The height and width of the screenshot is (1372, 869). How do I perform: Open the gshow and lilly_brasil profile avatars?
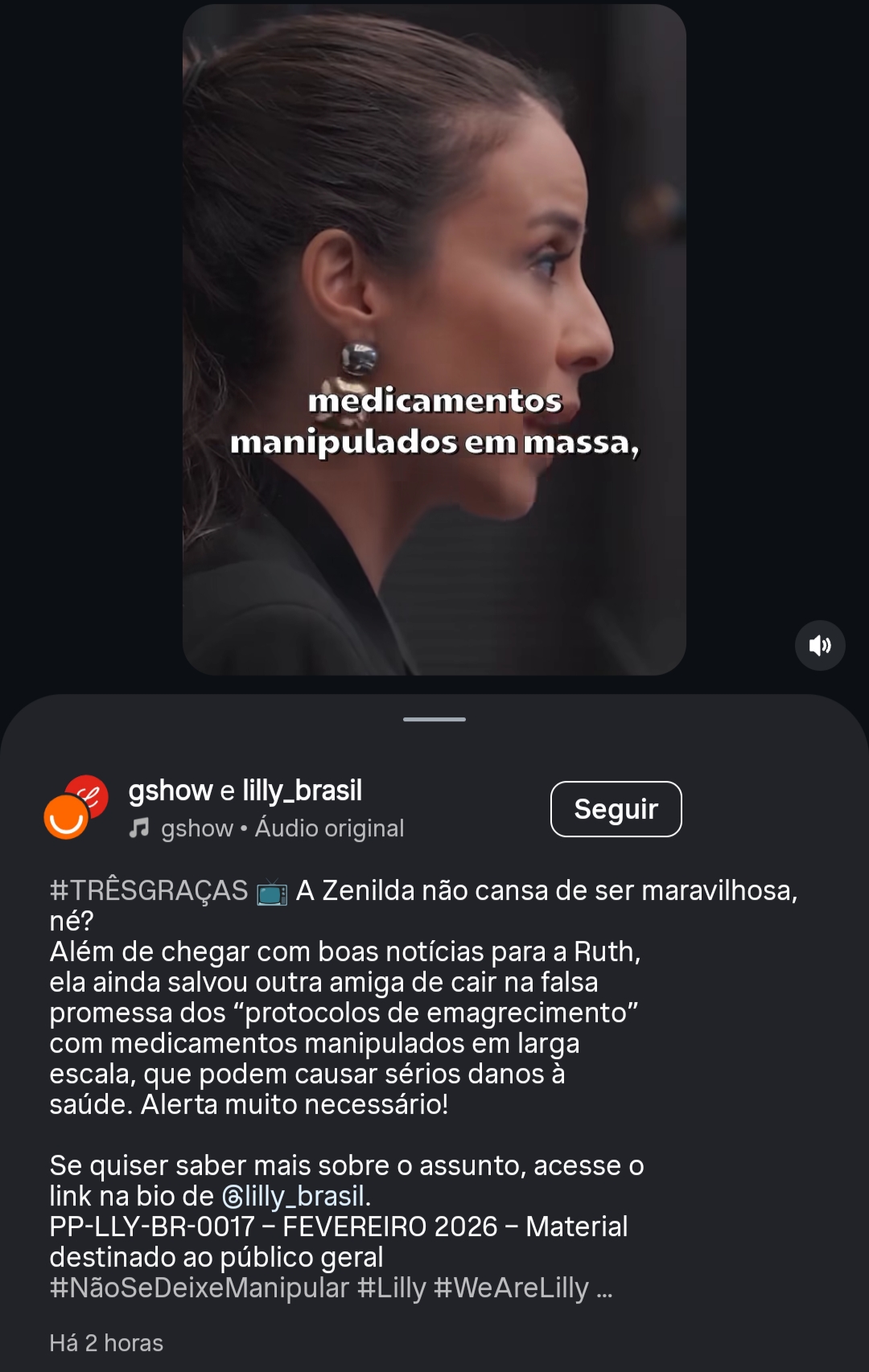pyautogui.click(x=76, y=807)
